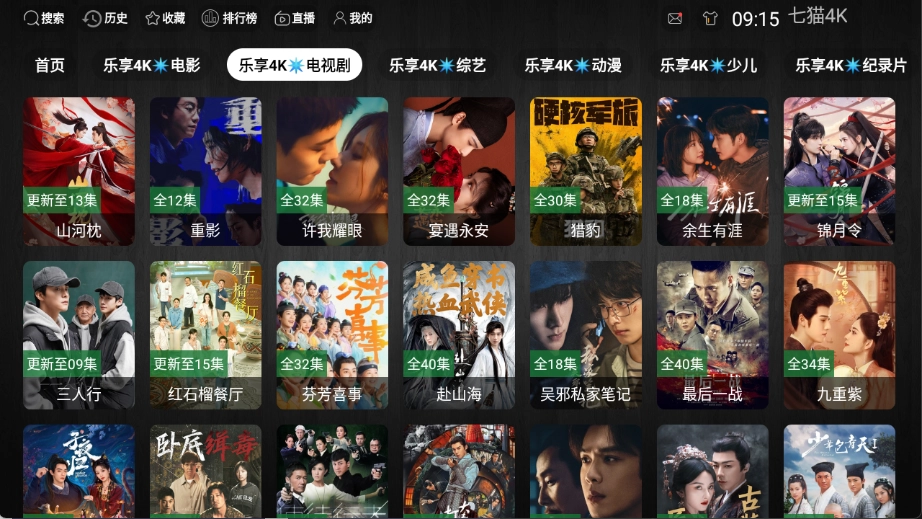Image resolution: width=922 pixels, height=519 pixels.
Task: Open the 收藏 favorites list
Action: point(165,18)
